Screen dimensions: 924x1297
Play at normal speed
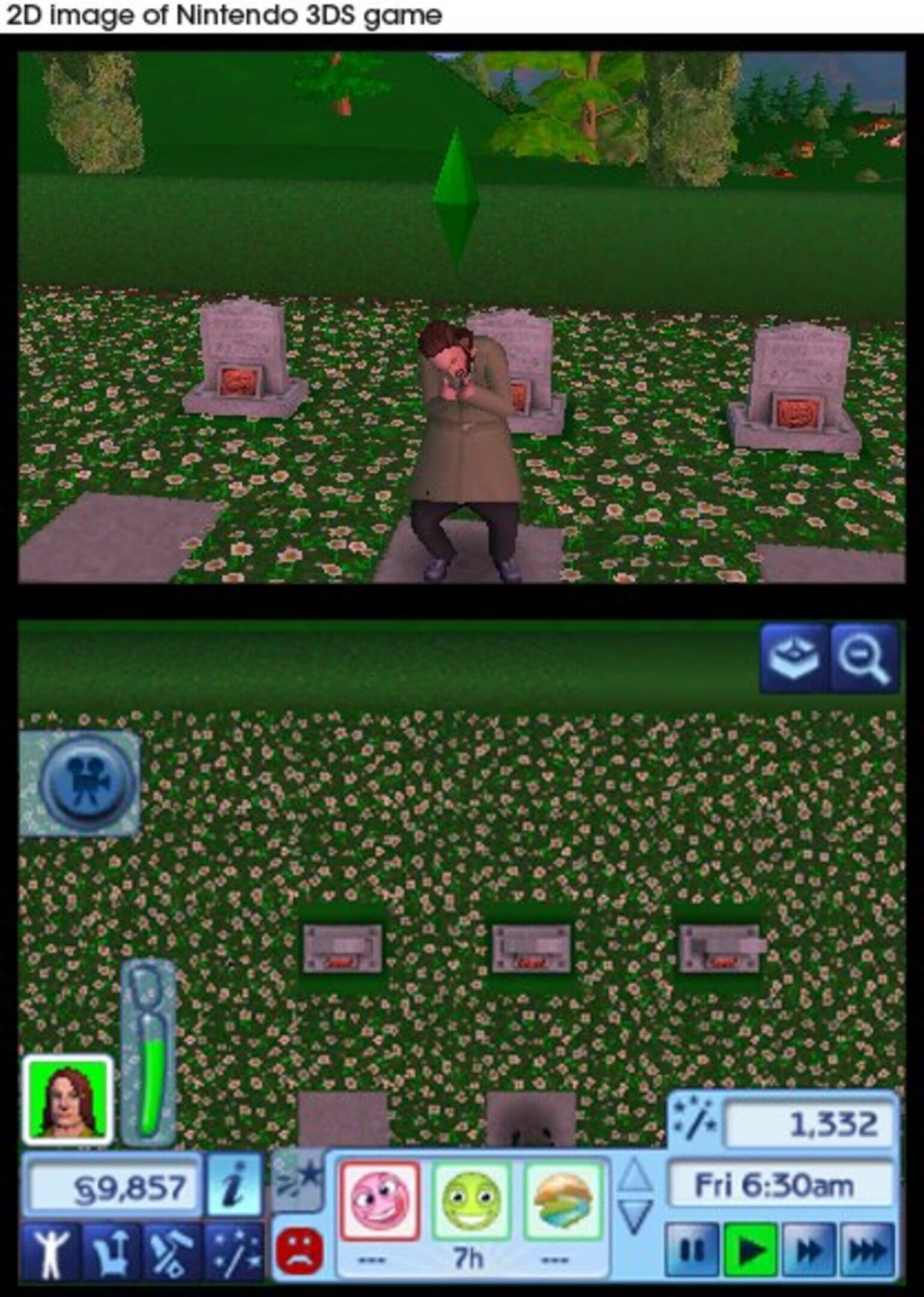click(750, 1250)
